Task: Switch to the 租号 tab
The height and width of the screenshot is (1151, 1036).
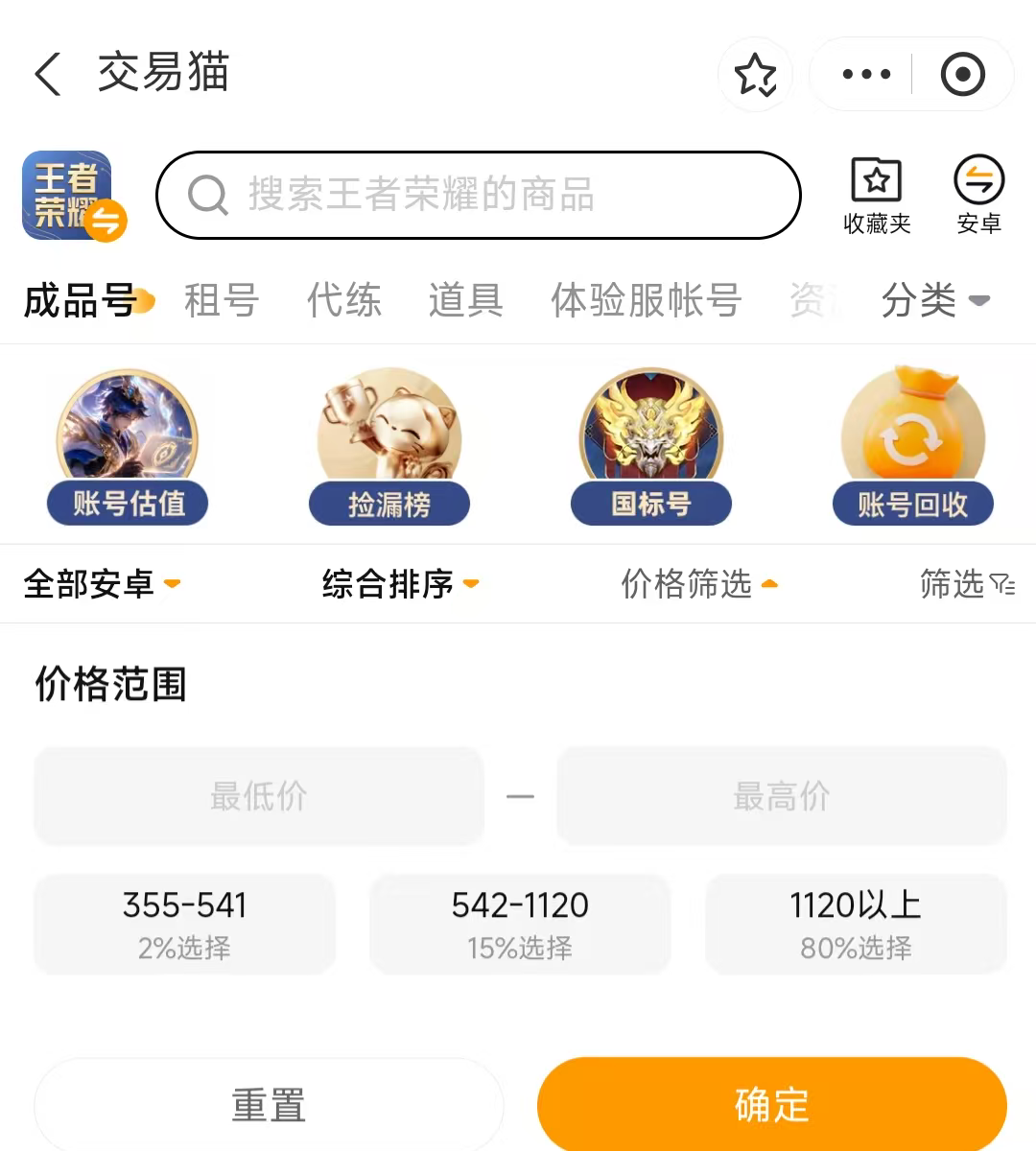Action: 221,300
